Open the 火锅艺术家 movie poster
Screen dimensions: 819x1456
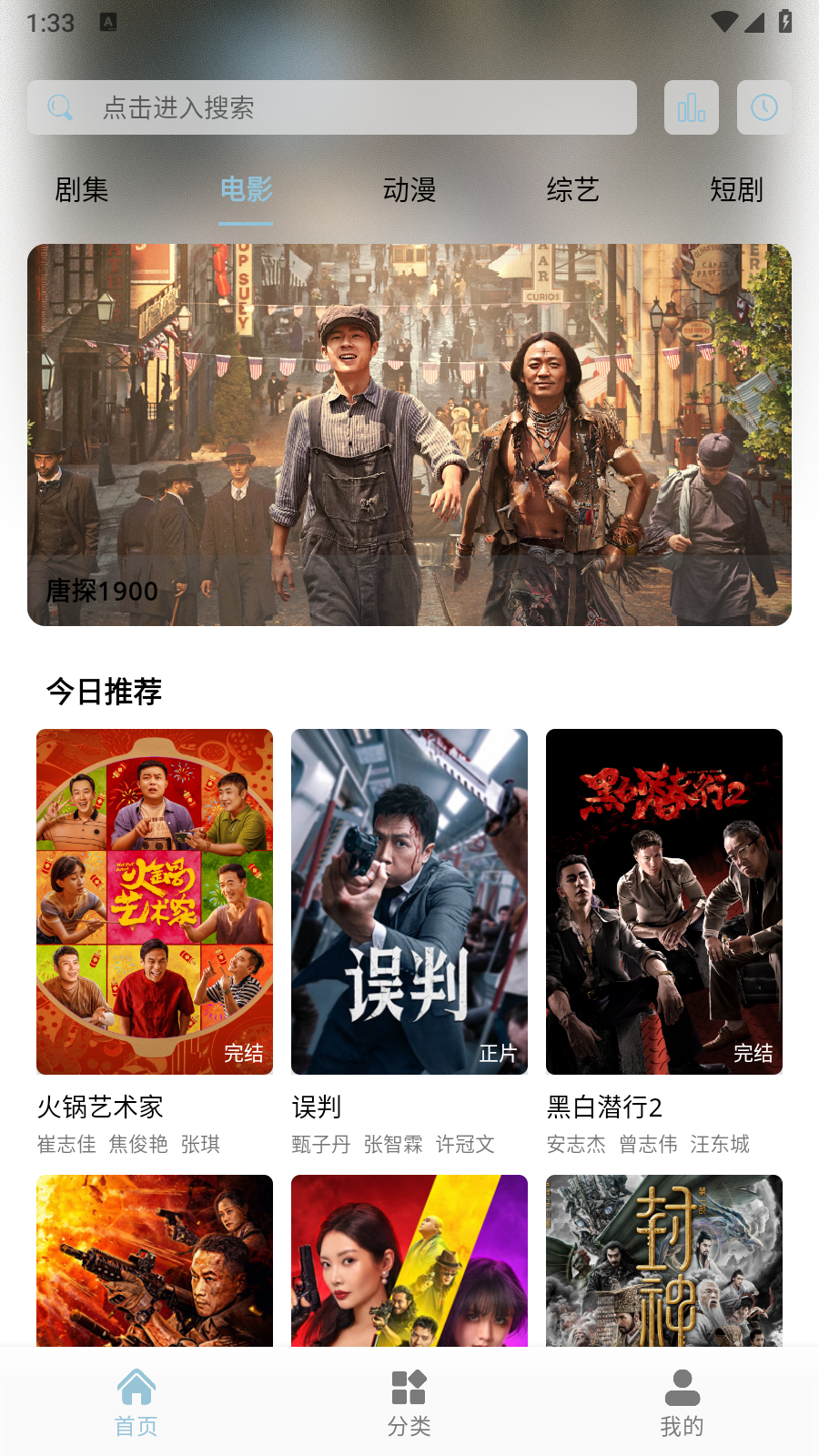pyautogui.click(x=154, y=901)
